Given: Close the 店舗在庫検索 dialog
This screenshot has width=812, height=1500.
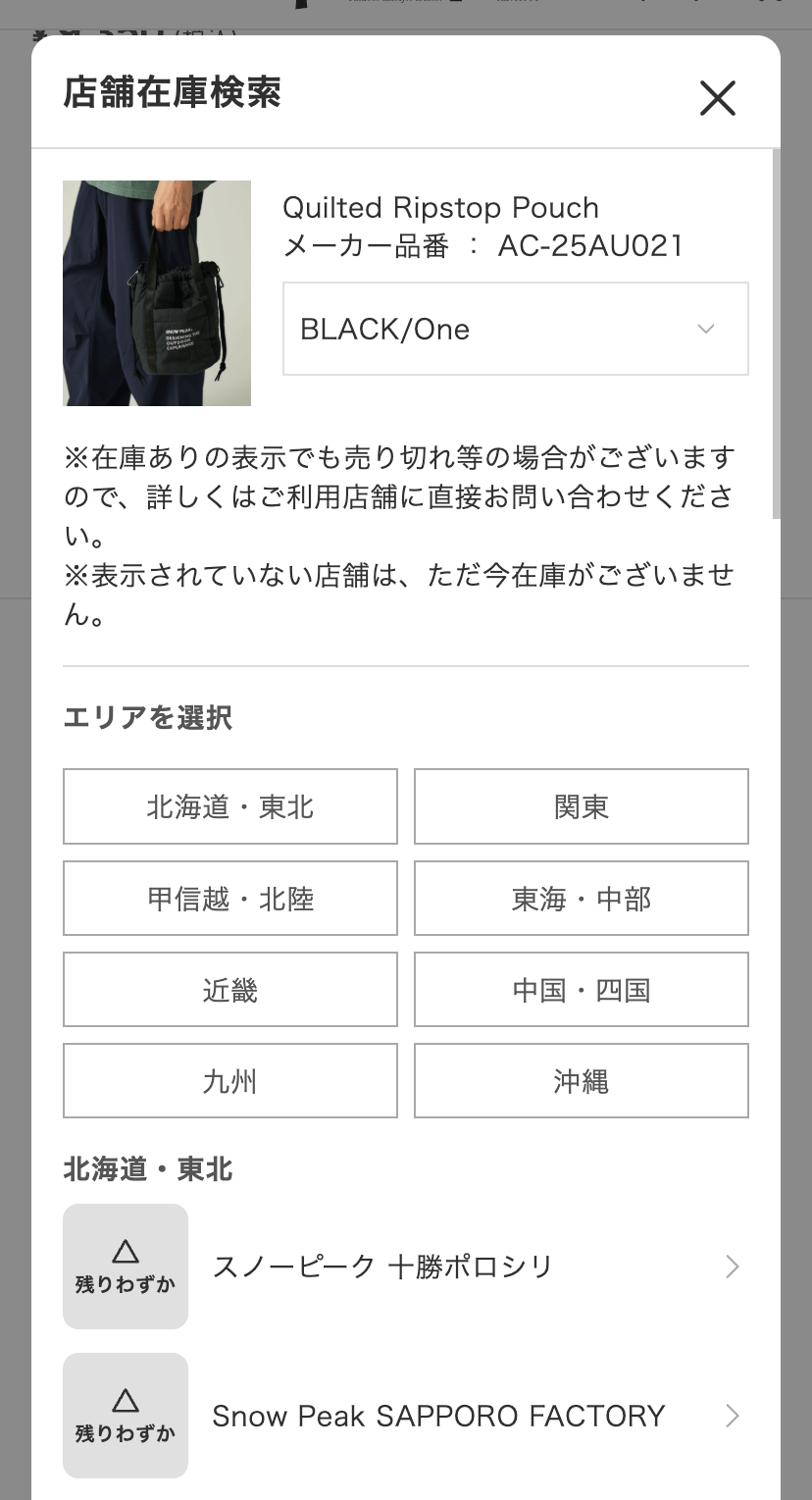Looking at the screenshot, I should pyautogui.click(x=717, y=98).
